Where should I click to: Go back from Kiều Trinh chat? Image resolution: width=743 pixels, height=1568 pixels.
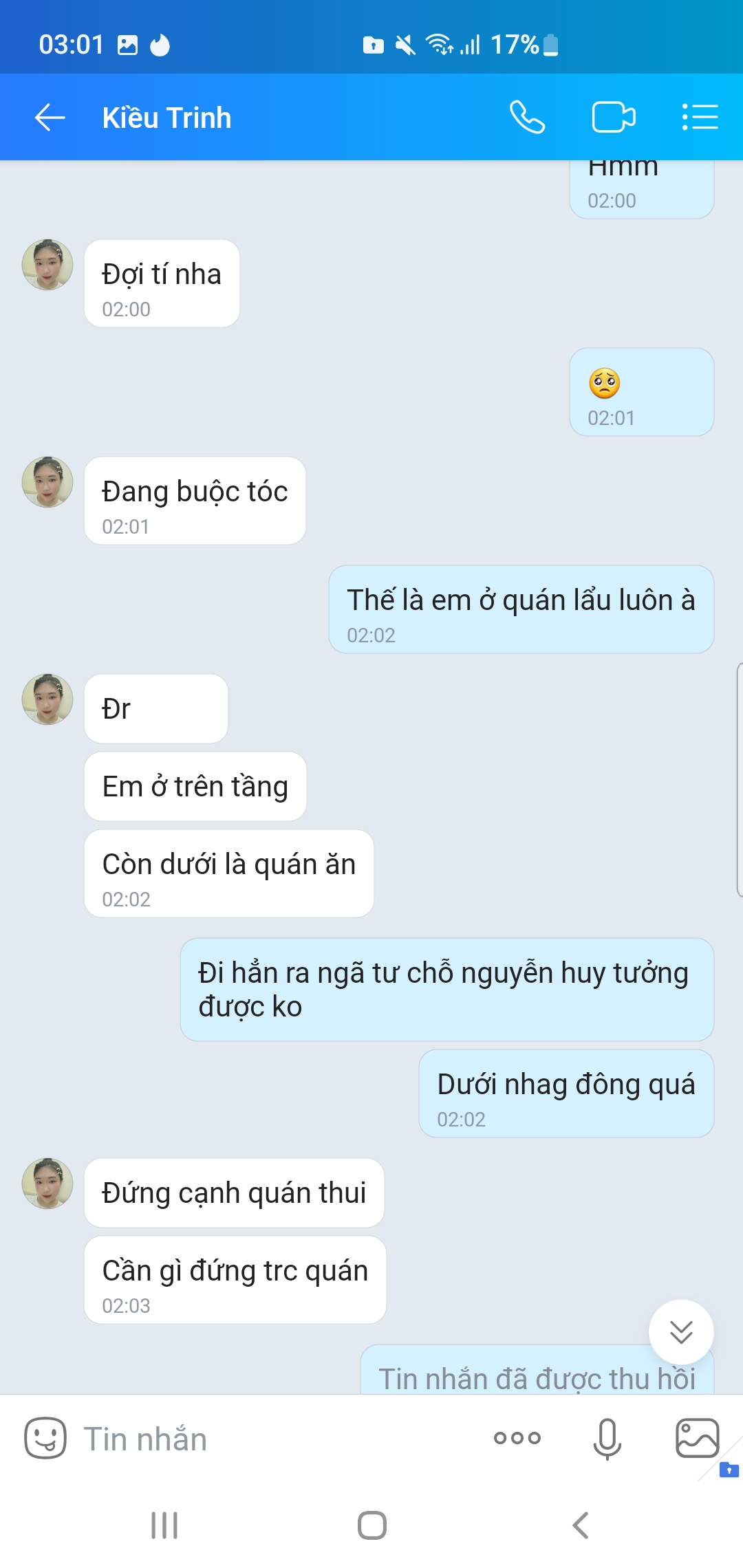pyautogui.click(x=50, y=118)
